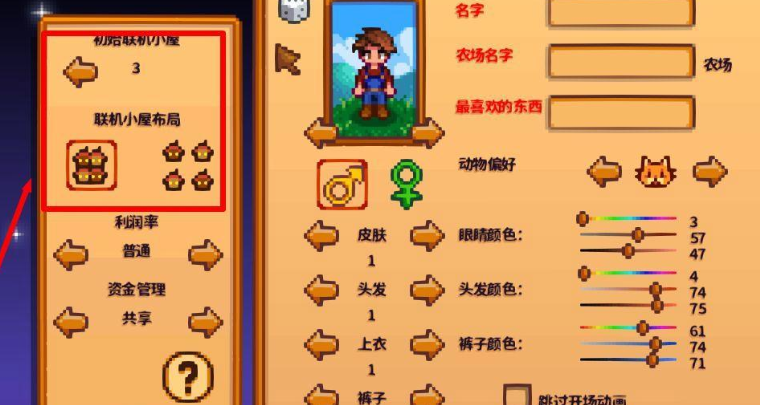
Task: Select the nearby cabin layout
Action: pos(91,166)
